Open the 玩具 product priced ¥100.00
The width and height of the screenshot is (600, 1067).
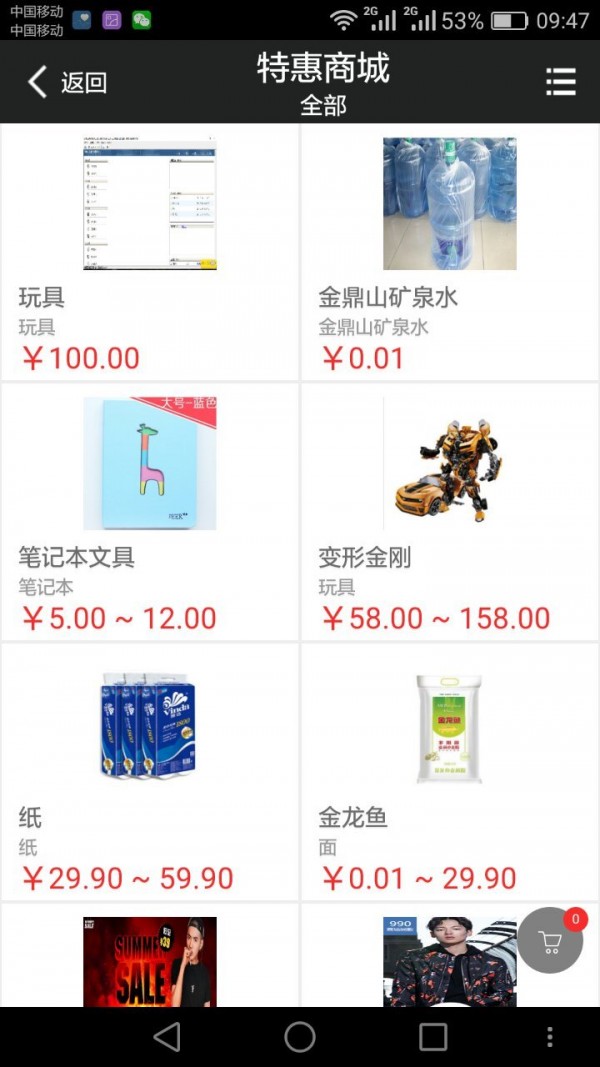click(150, 252)
